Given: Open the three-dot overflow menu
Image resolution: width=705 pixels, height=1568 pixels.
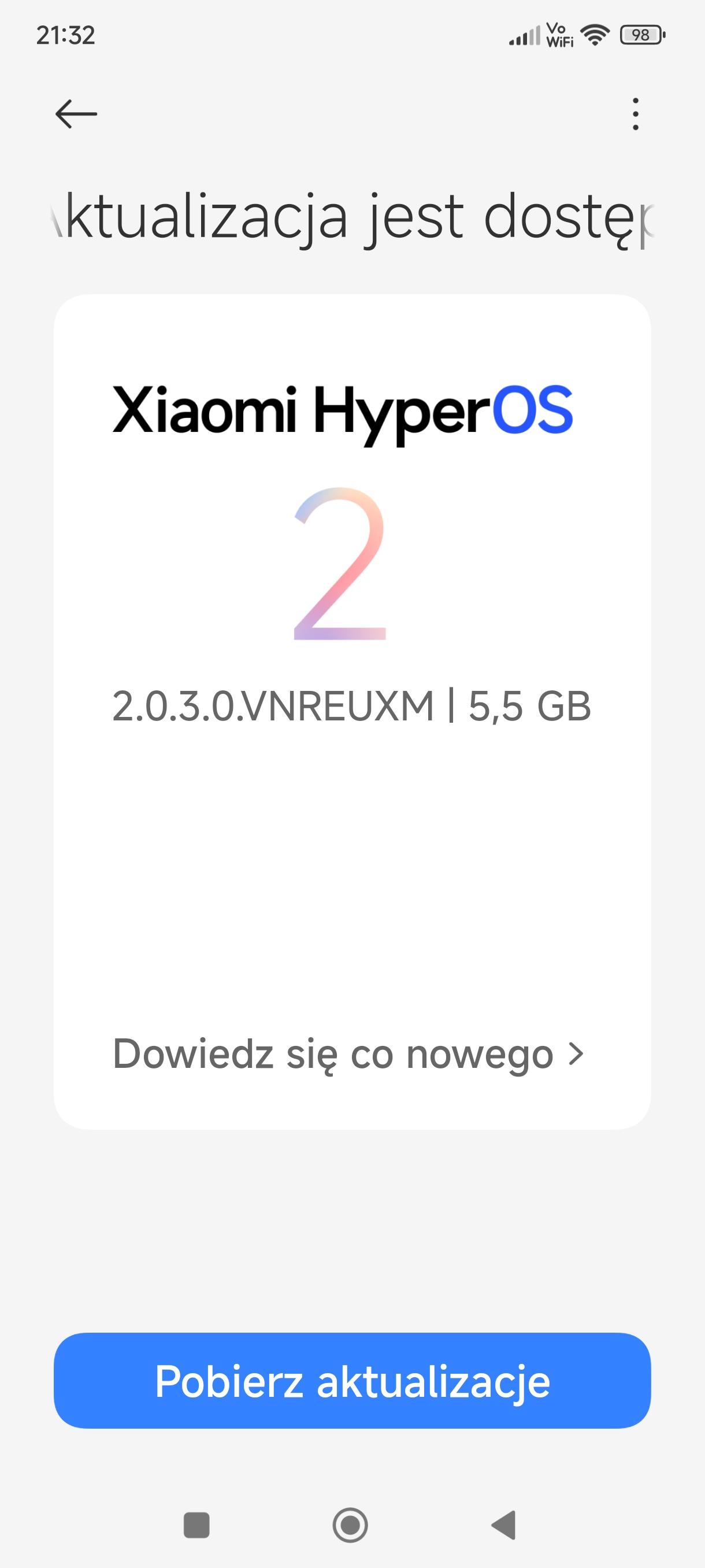Looking at the screenshot, I should click(635, 114).
